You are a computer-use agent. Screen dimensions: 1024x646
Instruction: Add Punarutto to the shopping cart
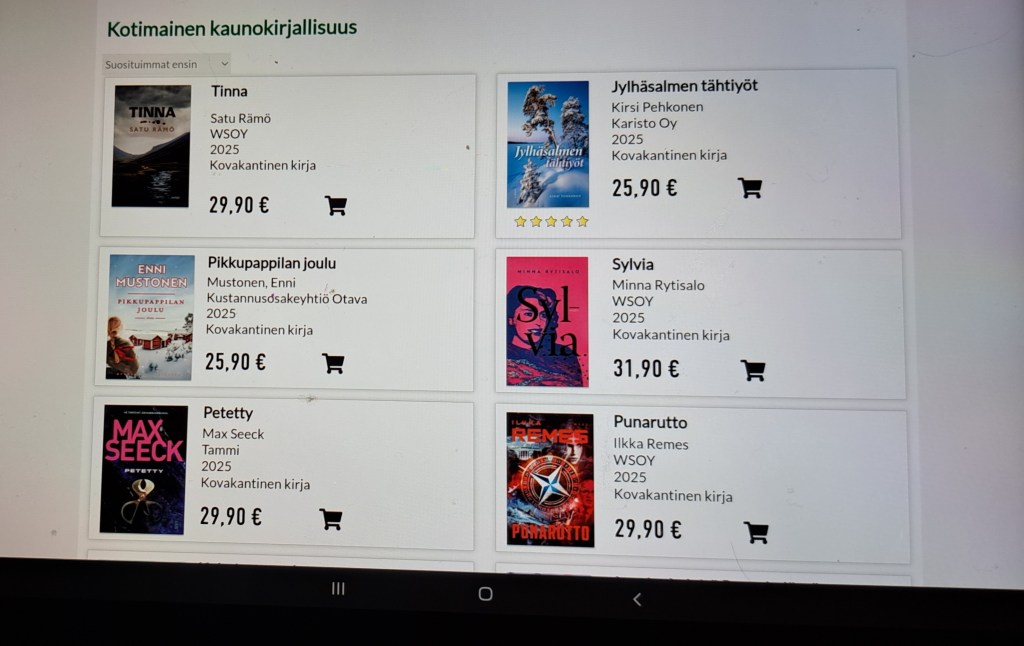pyautogui.click(x=756, y=532)
